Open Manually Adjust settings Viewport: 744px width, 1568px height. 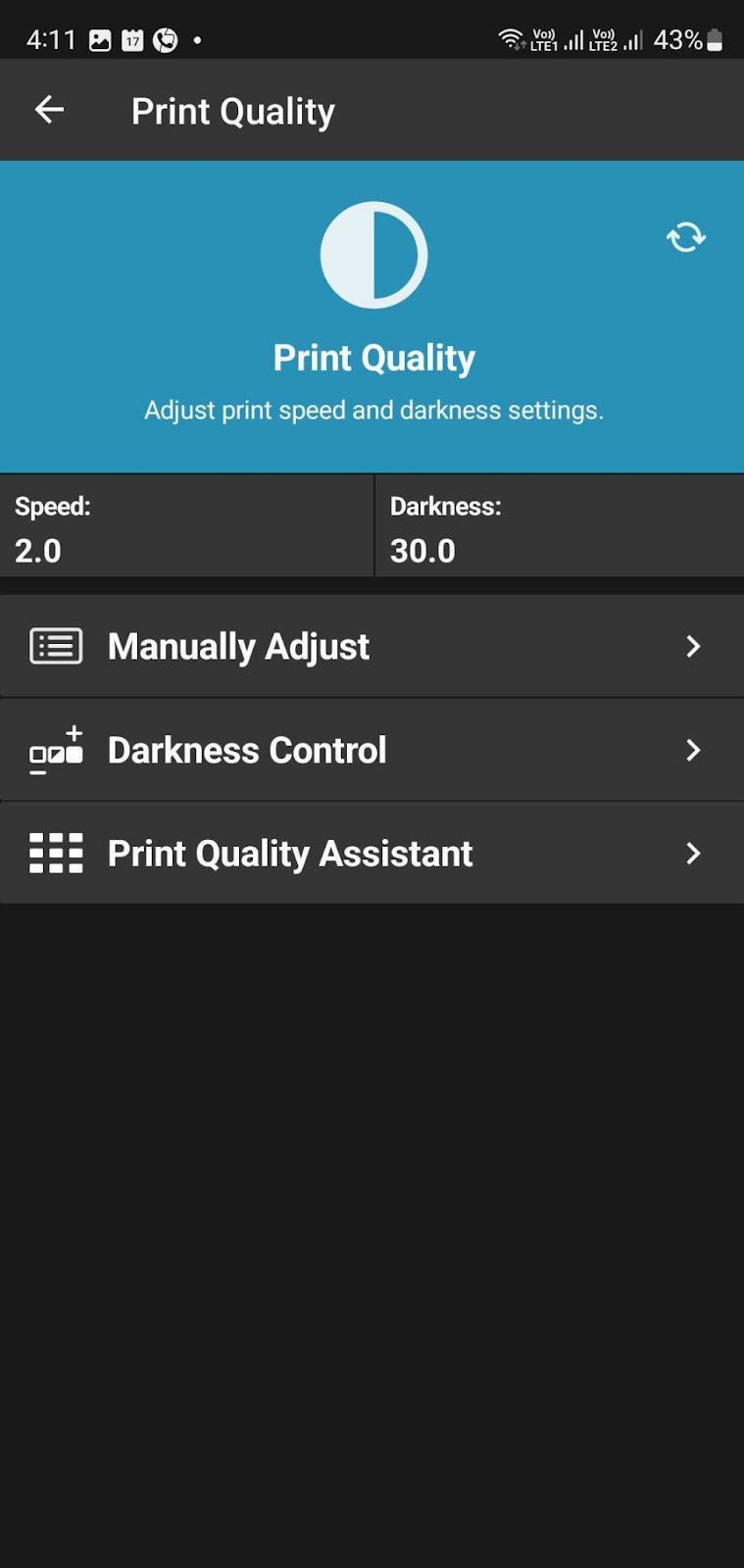click(372, 647)
